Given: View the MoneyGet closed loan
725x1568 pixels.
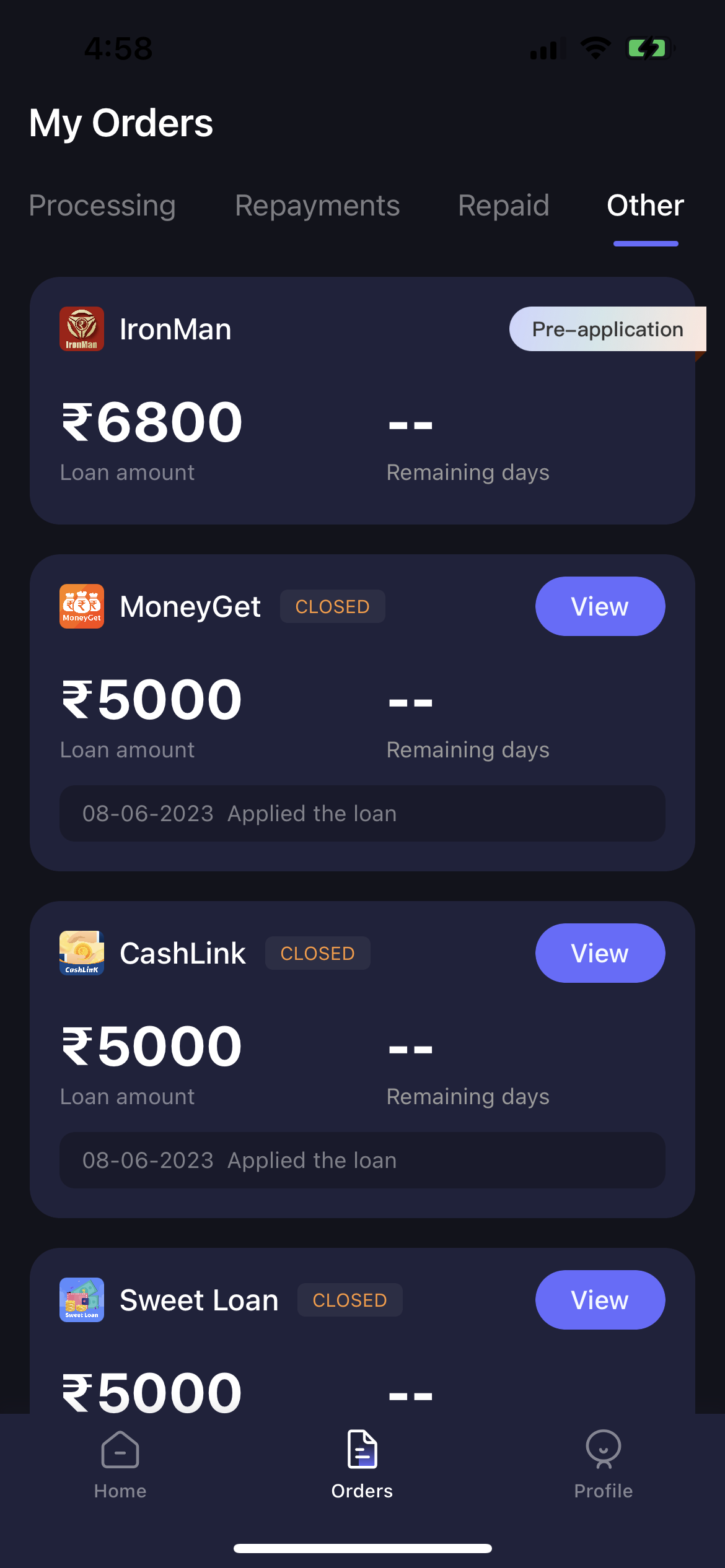Looking at the screenshot, I should (x=599, y=606).
